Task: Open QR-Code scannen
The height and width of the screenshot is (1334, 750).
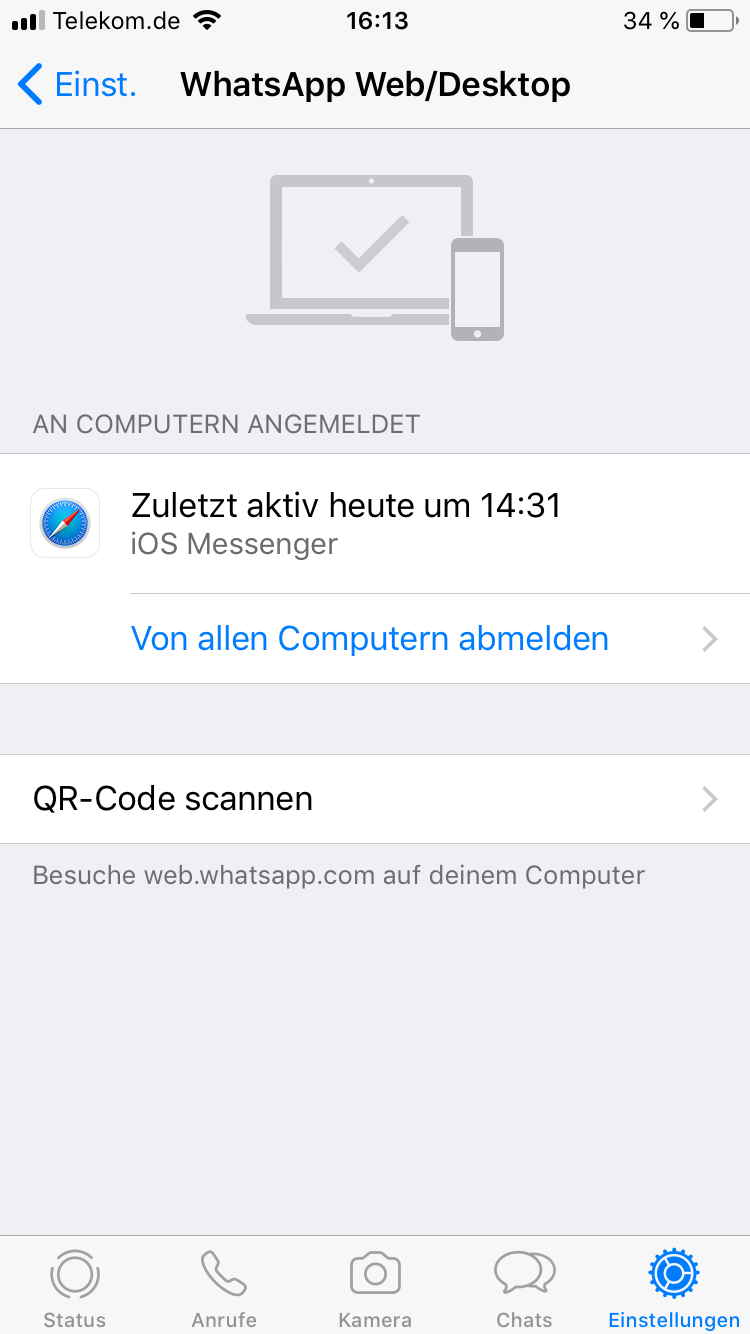Action: (x=375, y=799)
